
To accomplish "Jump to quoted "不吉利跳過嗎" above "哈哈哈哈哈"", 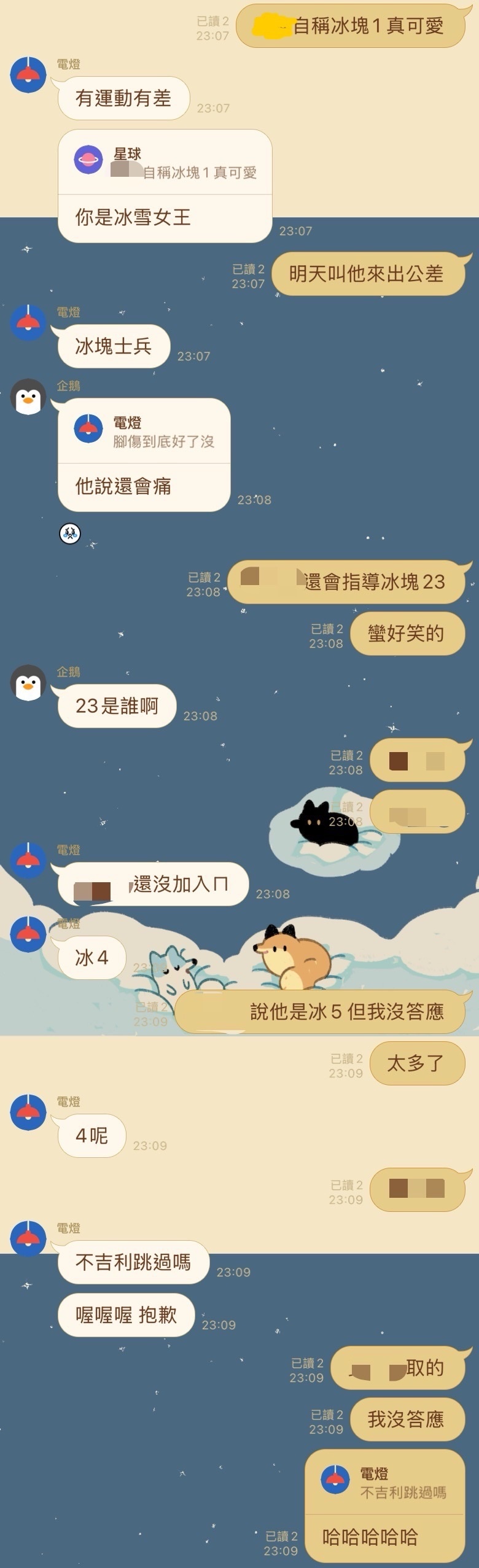I will pos(384,1483).
